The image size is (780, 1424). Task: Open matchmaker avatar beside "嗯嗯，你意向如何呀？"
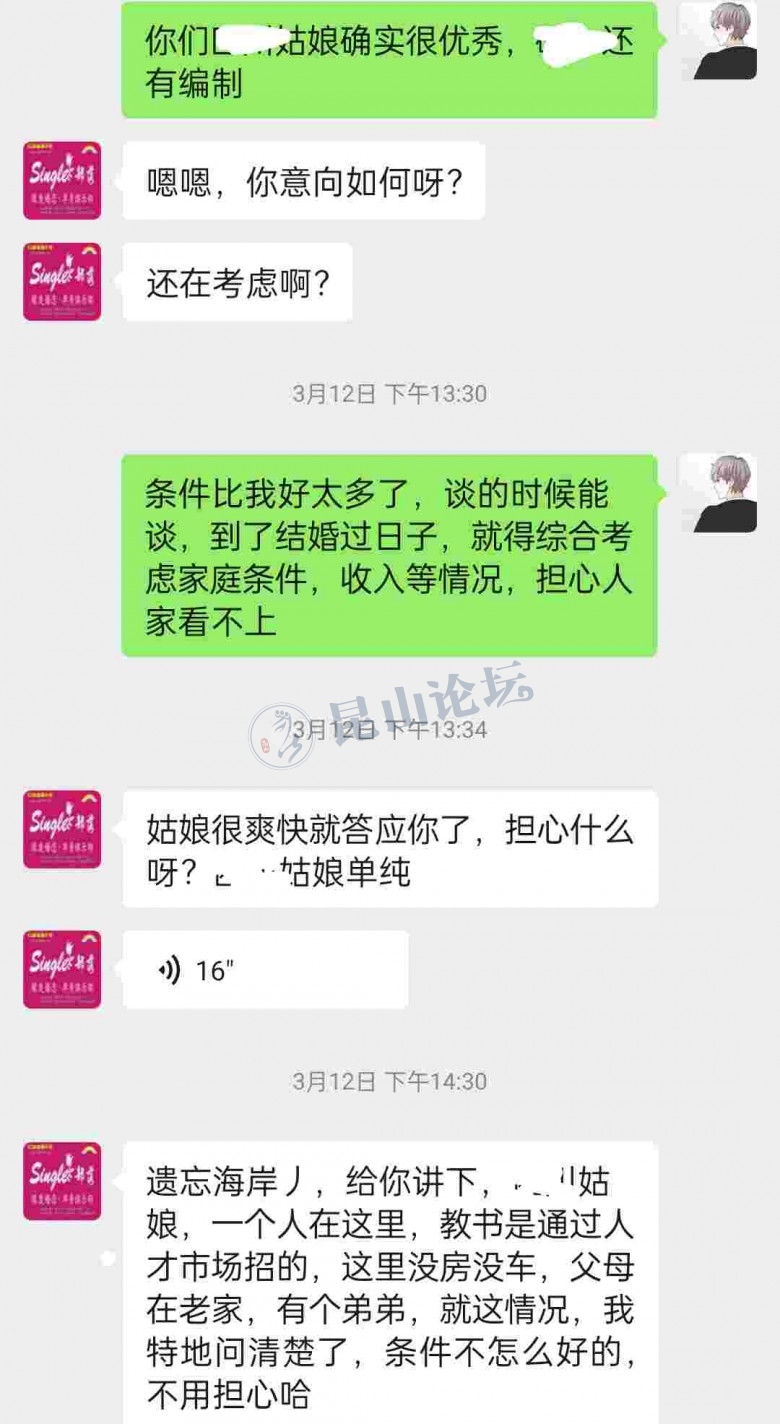[x=62, y=180]
